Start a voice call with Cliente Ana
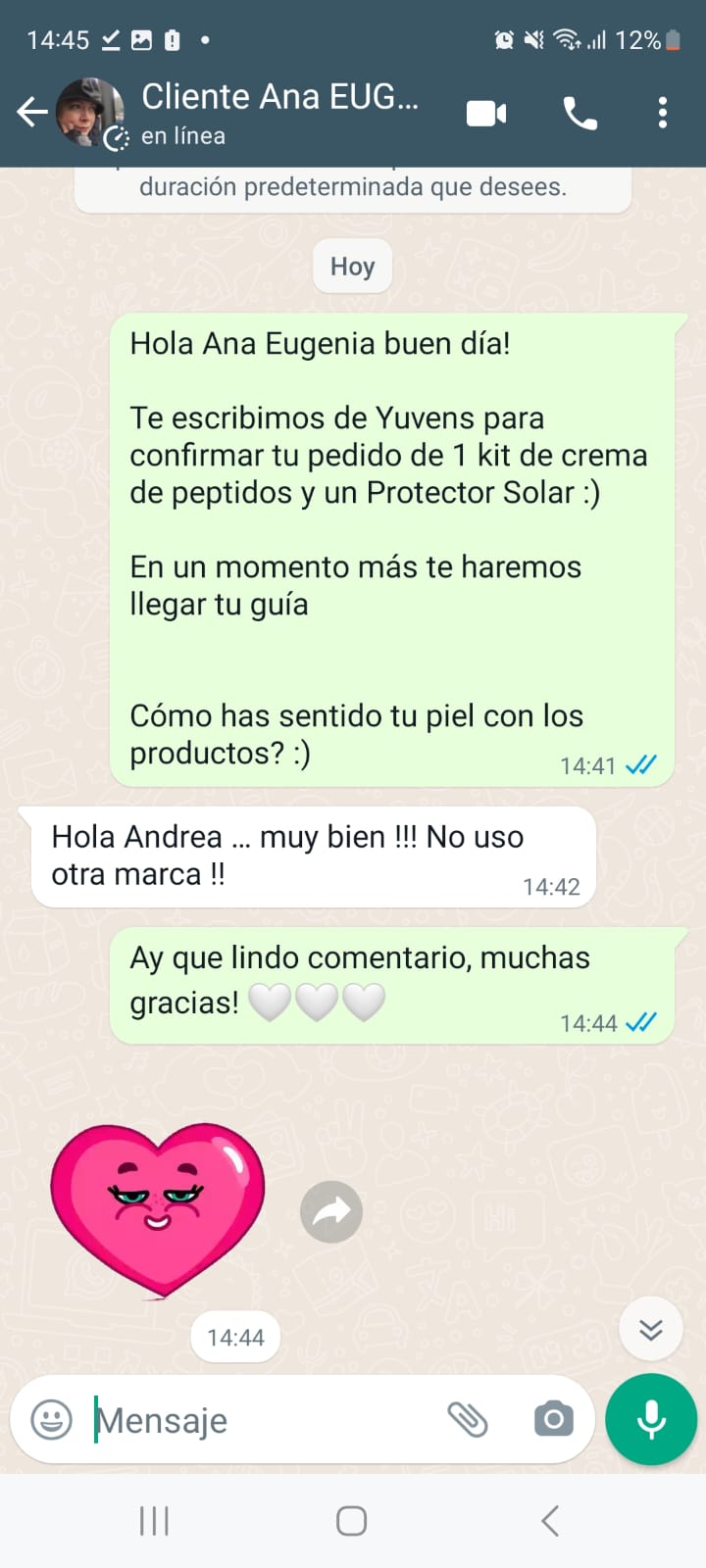The width and height of the screenshot is (706, 1568). tap(580, 114)
